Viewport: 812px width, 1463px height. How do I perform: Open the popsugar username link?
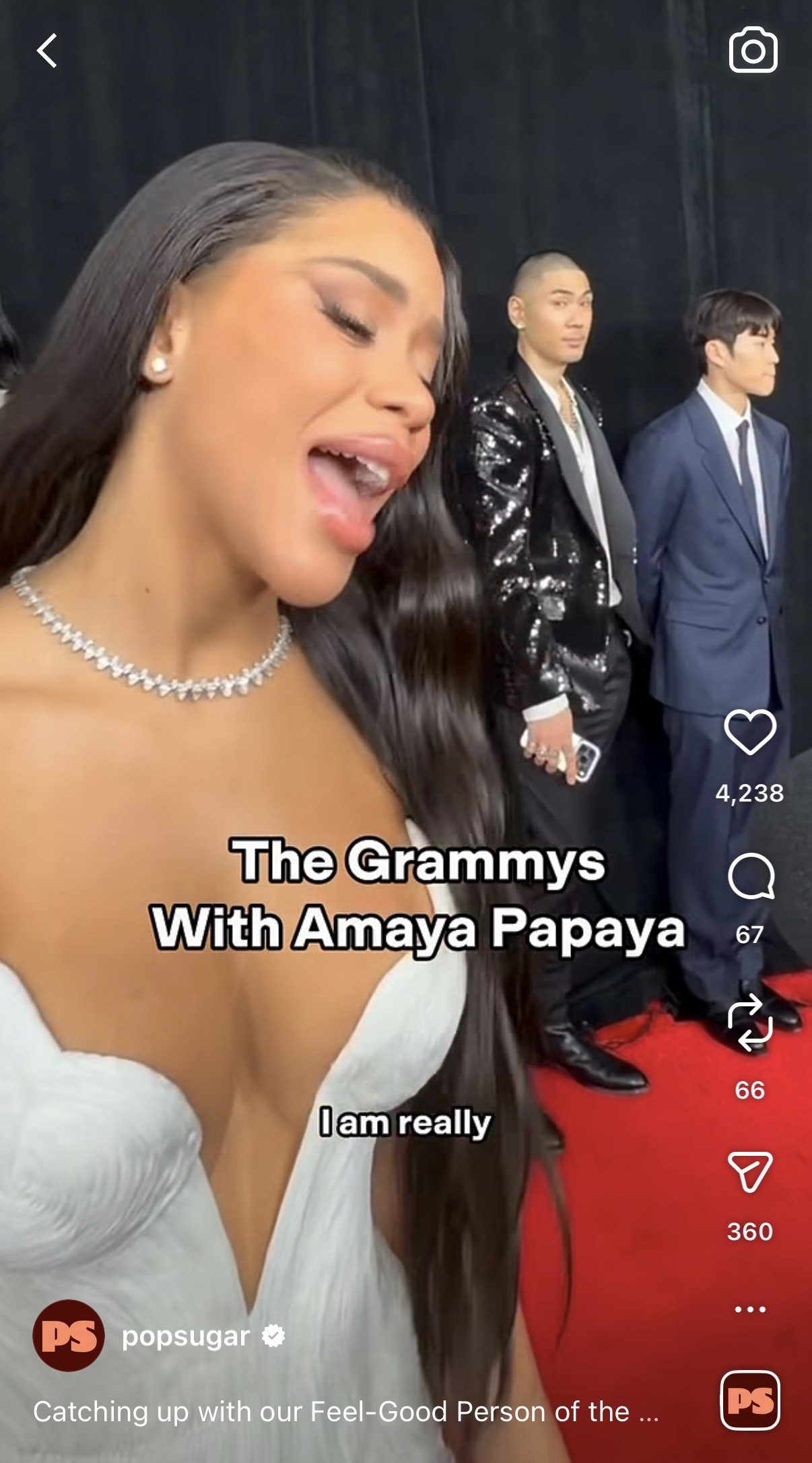coord(186,1336)
